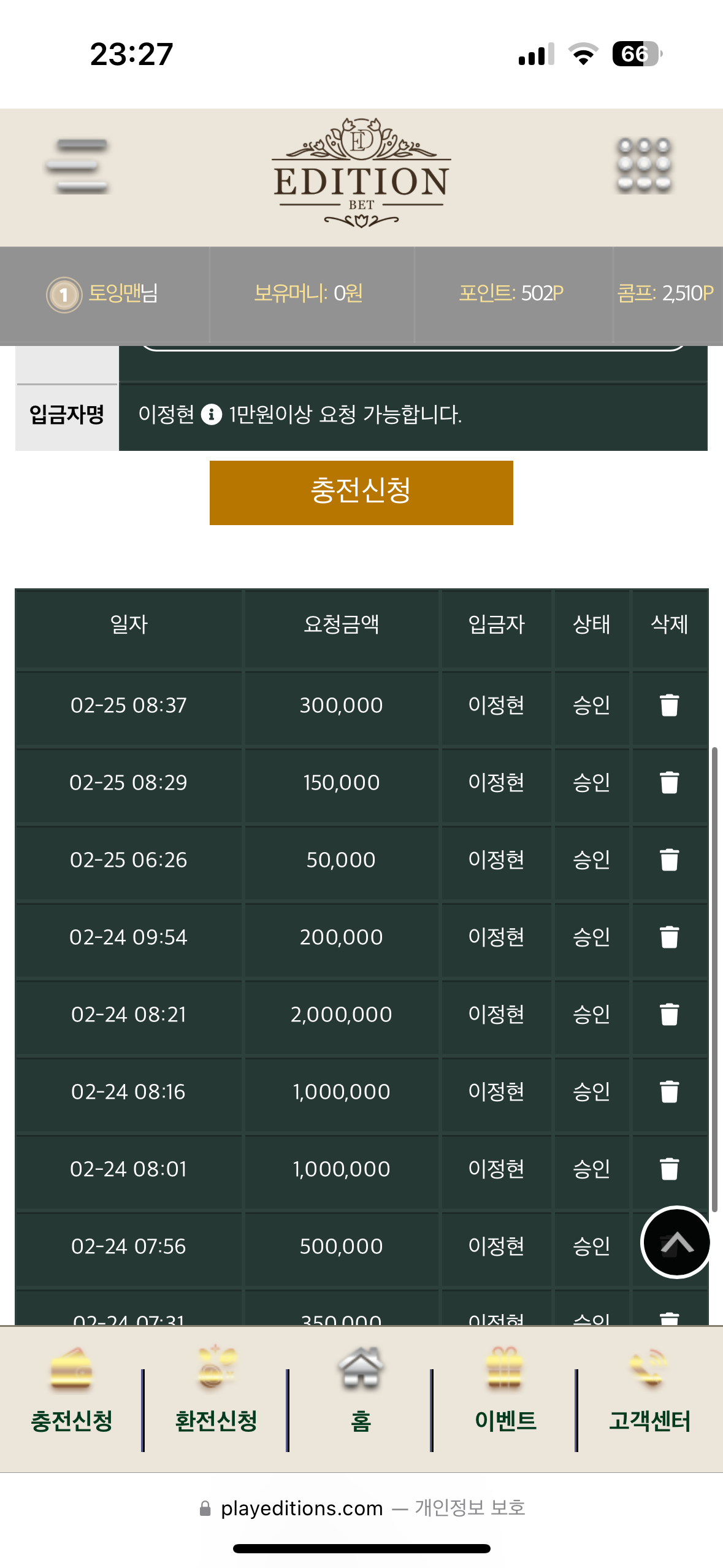Image resolution: width=723 pixels, height=1568 pixels.
Task: Open the hamburger menu
Action: [77, 166]
